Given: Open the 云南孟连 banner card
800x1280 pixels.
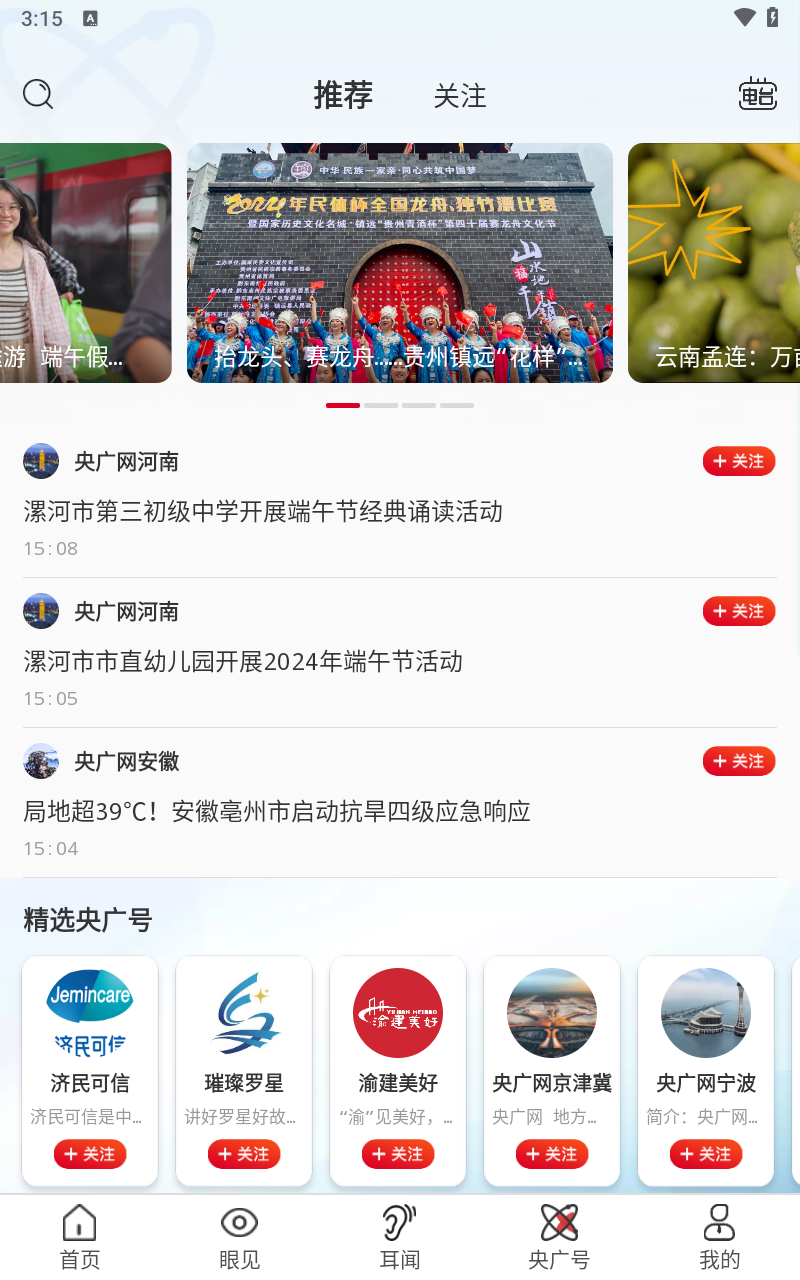Looking at the screenshot, I should pyautogui.click(x=714, y=263).
